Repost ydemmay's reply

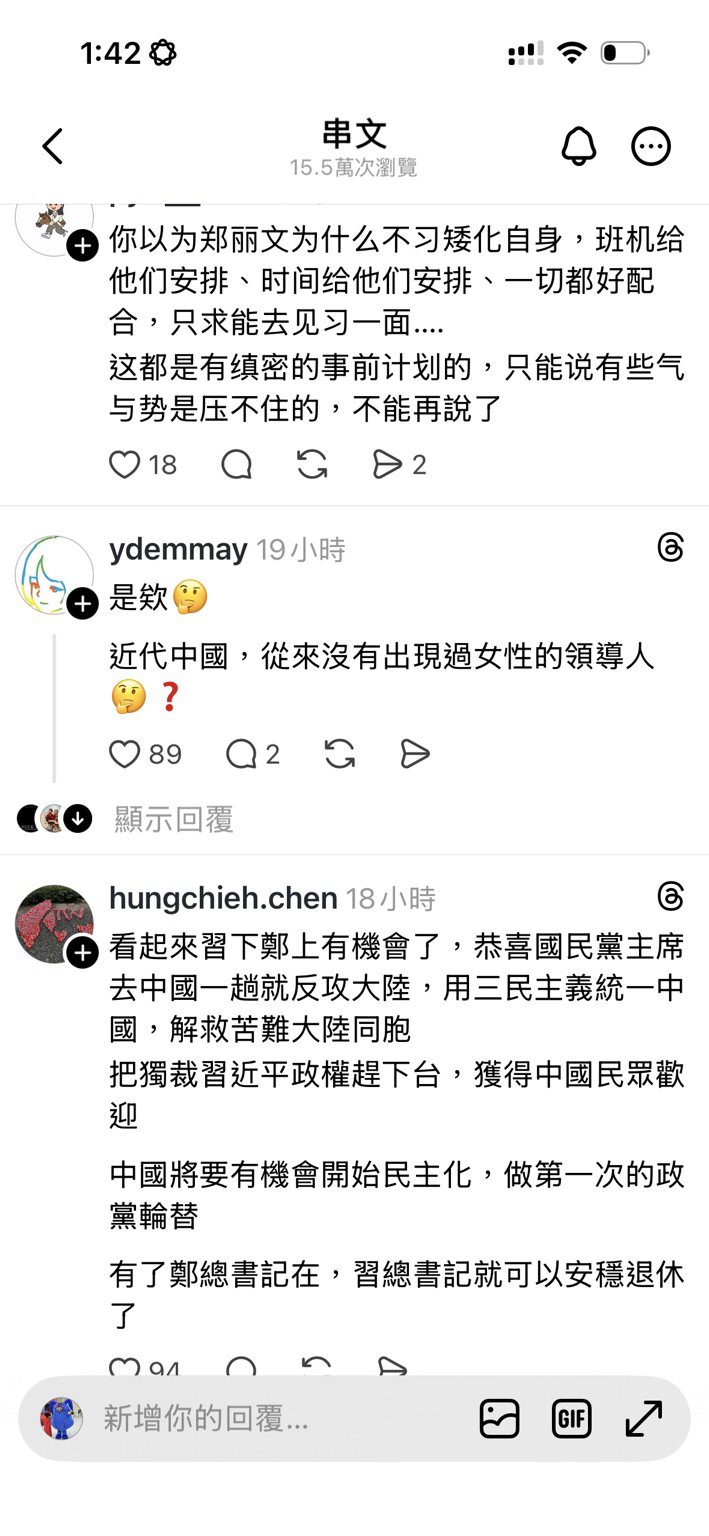[x=340, y=754]
